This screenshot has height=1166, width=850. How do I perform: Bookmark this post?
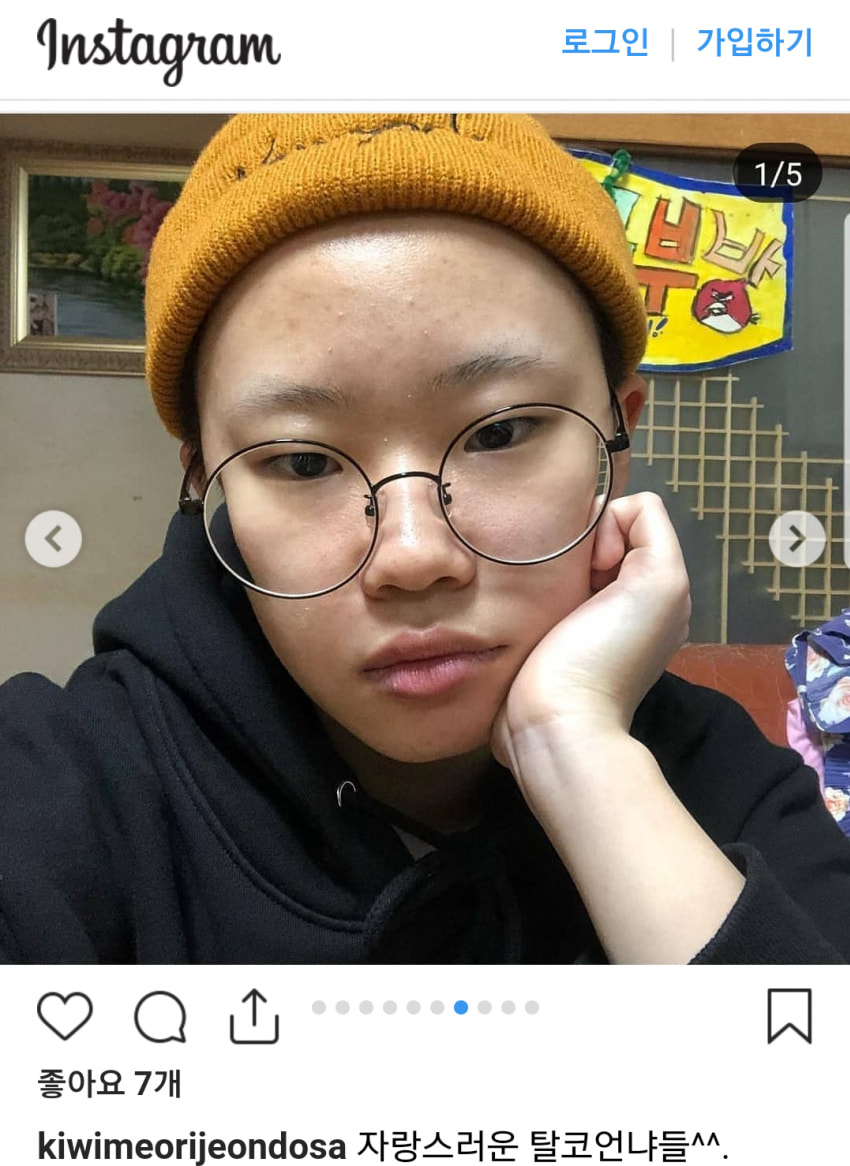789,1016
